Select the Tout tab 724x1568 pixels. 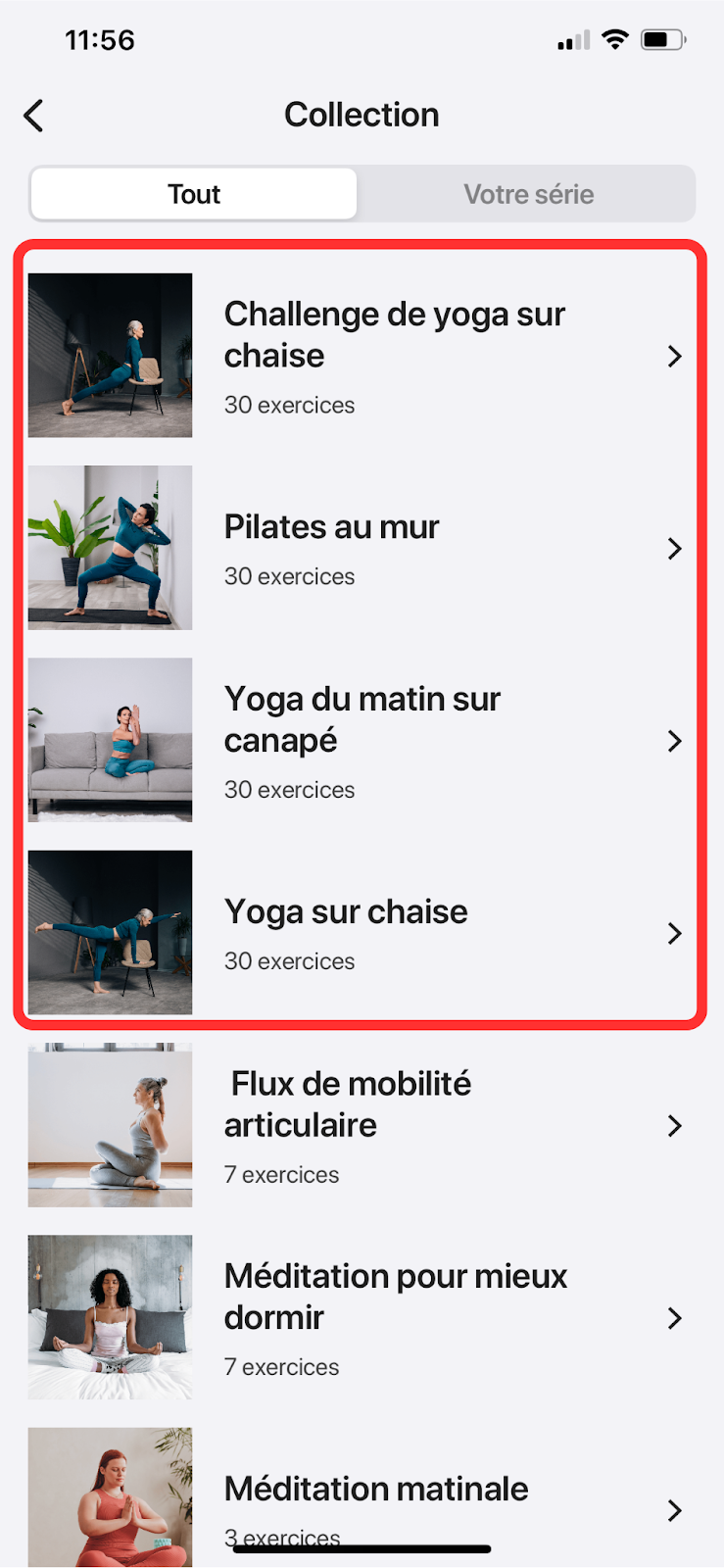point(194,194)
